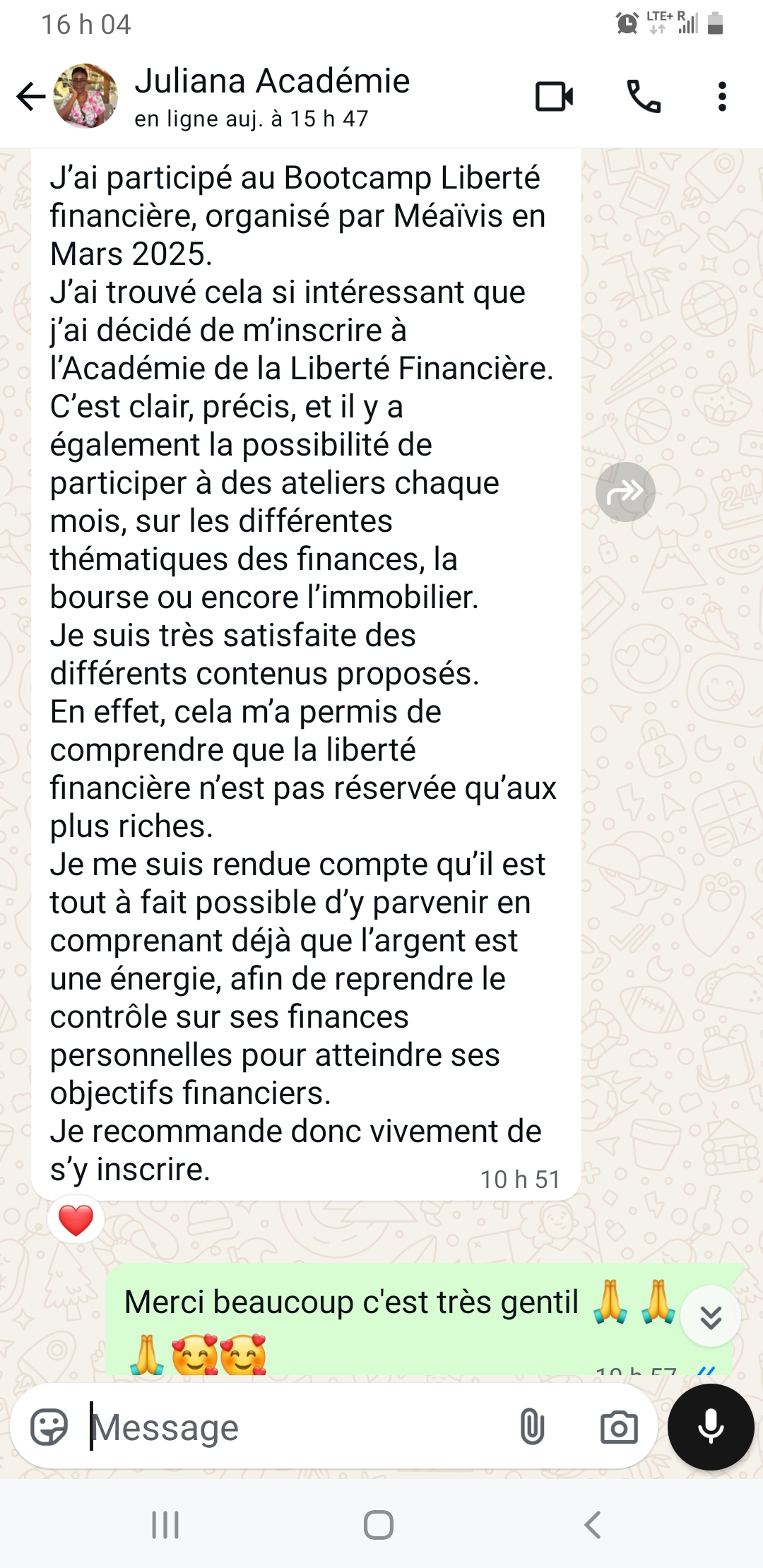Attach a file with the paperclip
The image size is (763, 1568).
click(535, 1427)
